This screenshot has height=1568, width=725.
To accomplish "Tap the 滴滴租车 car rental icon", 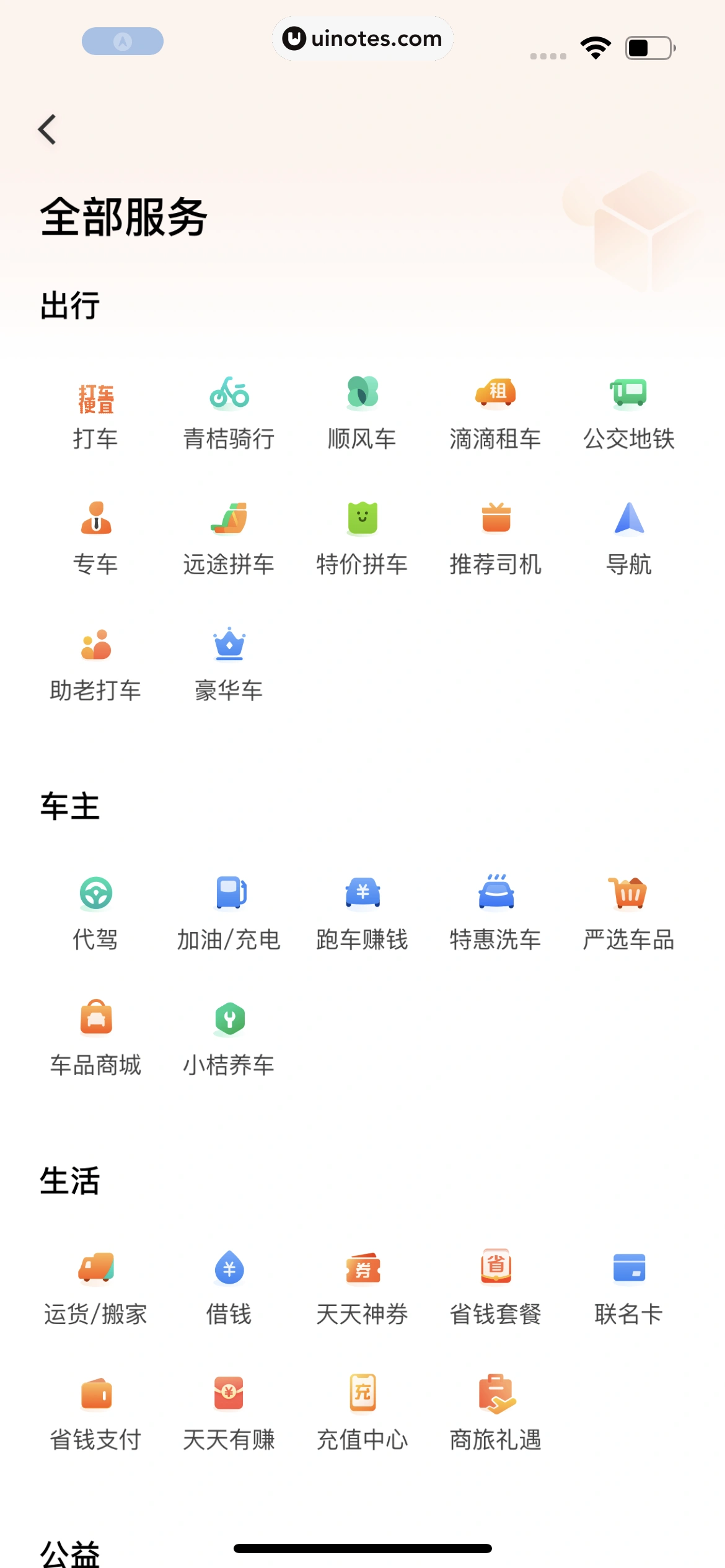I will [x=496, y=395].
